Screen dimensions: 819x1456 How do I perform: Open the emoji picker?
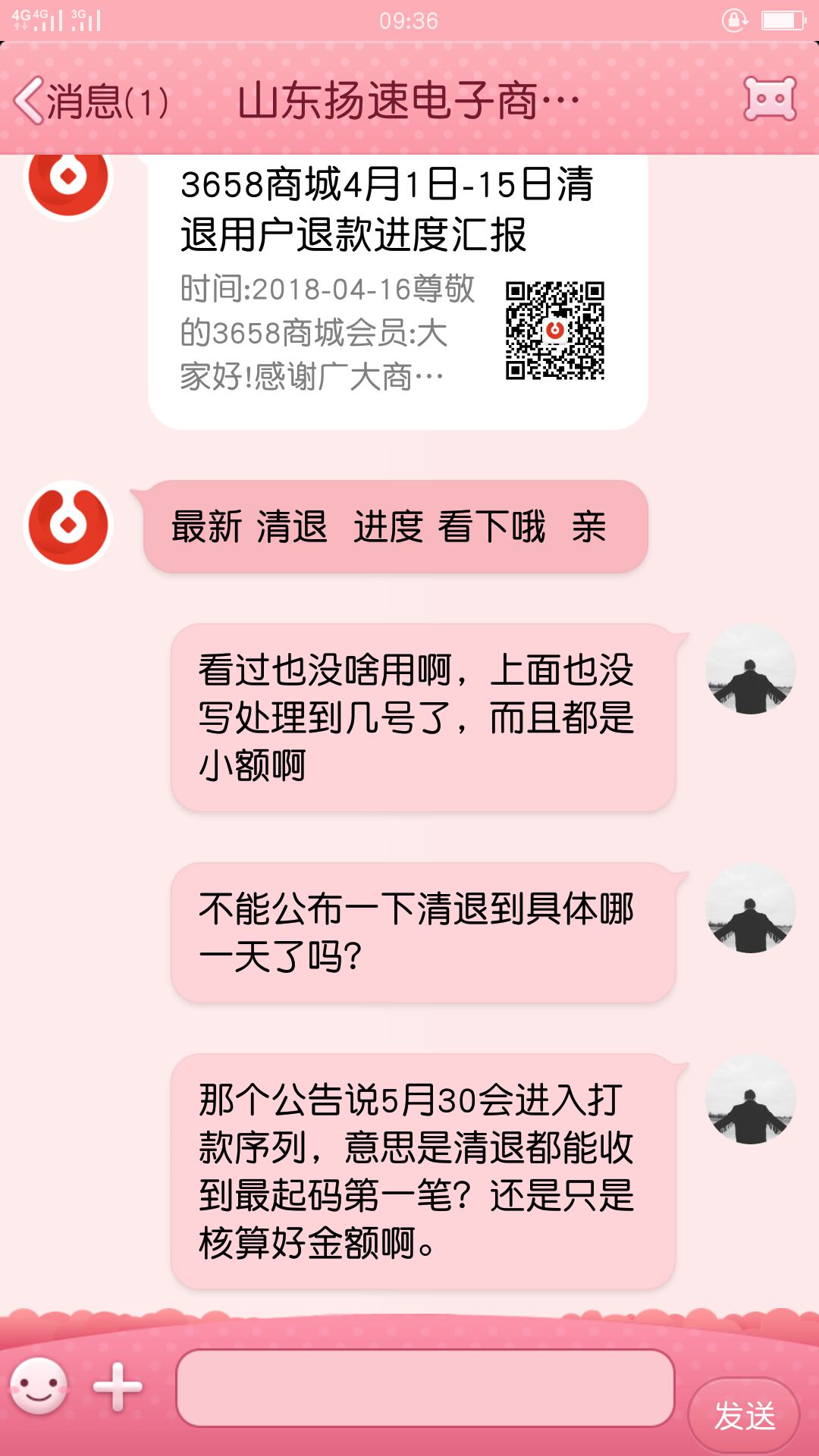[39, 1386]
